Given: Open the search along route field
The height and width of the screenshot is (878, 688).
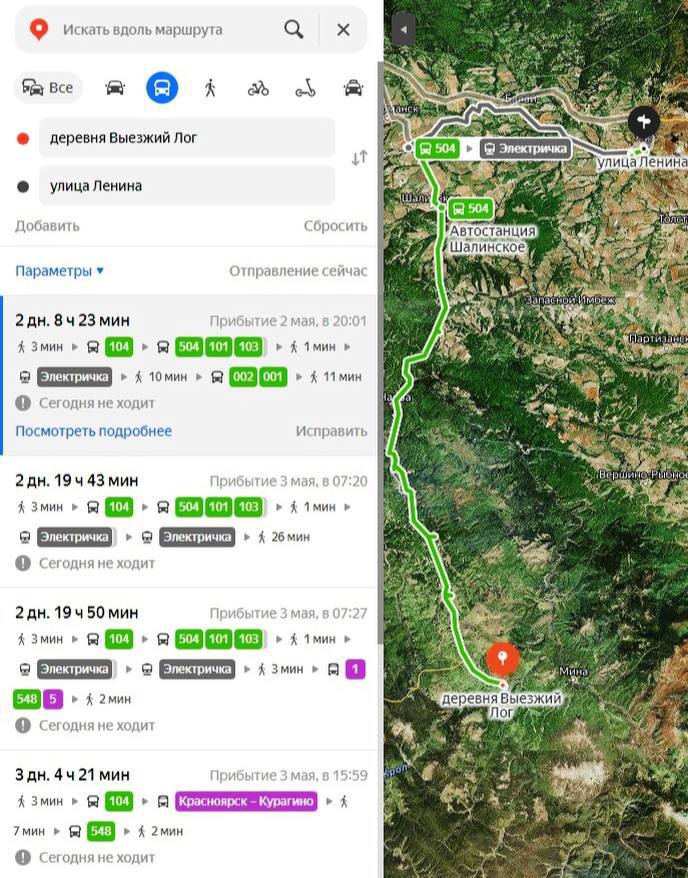Looking at the screenshot, I should point(160,30).
